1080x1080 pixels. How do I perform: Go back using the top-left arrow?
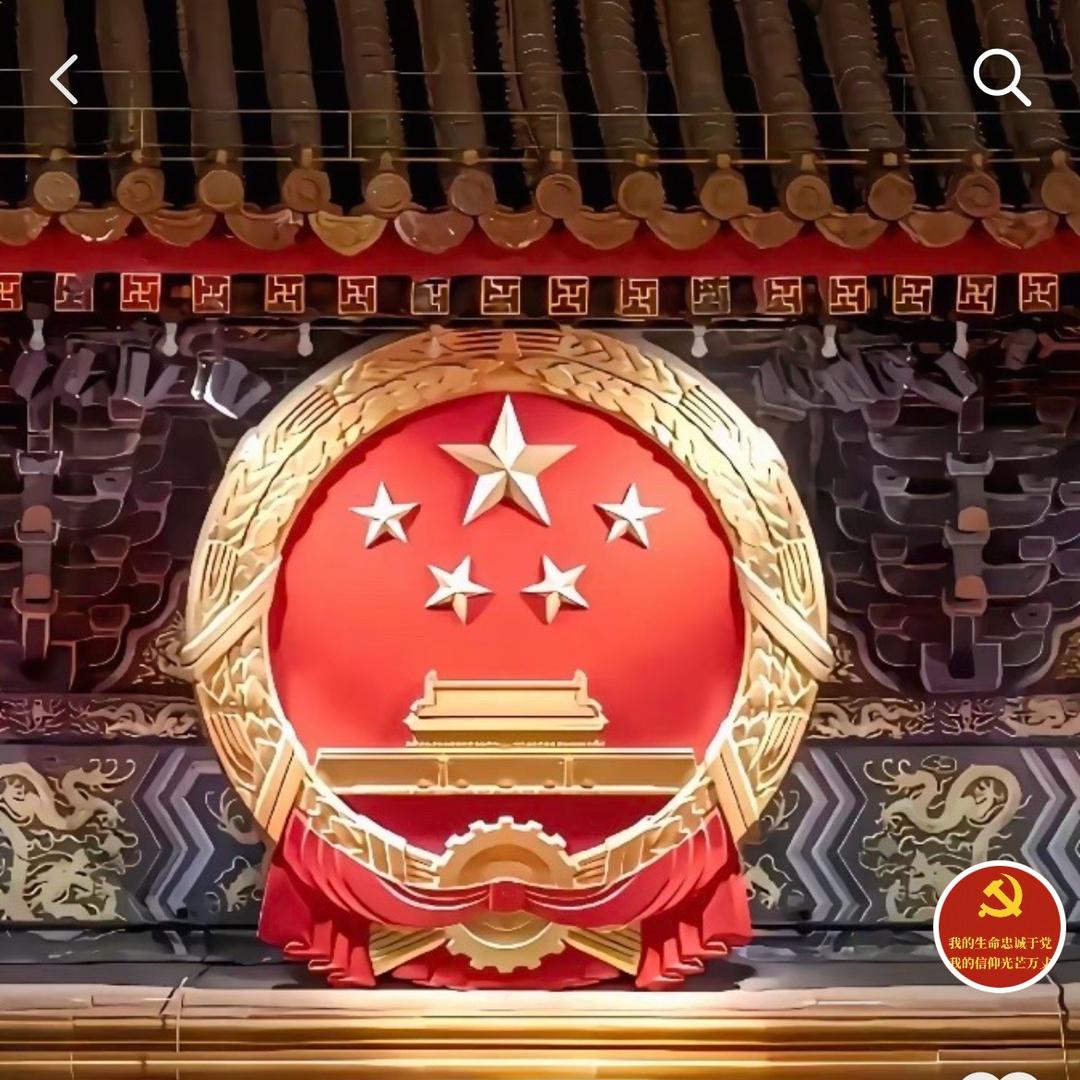point(64,79)
